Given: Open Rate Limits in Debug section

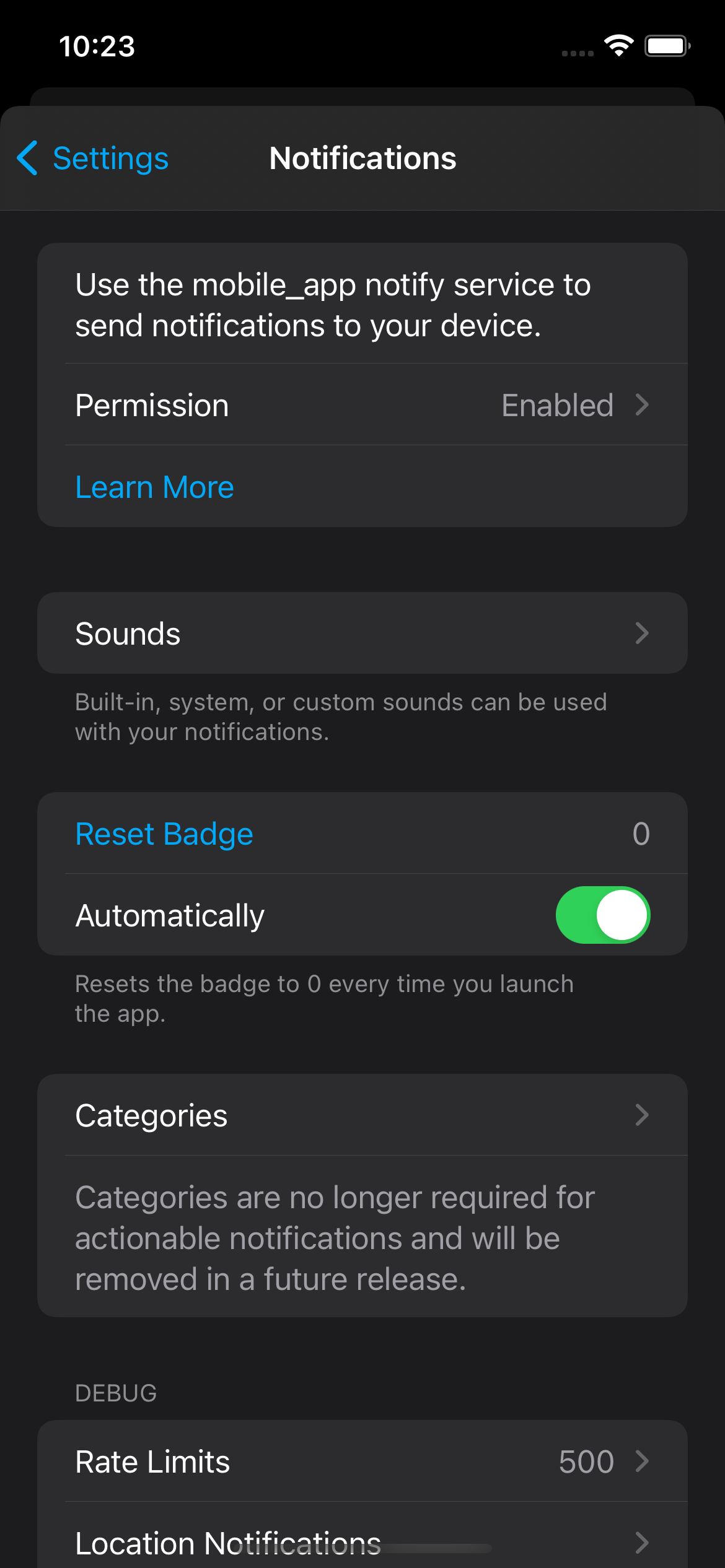Looking at the screenshot, I should [x=362, y=1461].
